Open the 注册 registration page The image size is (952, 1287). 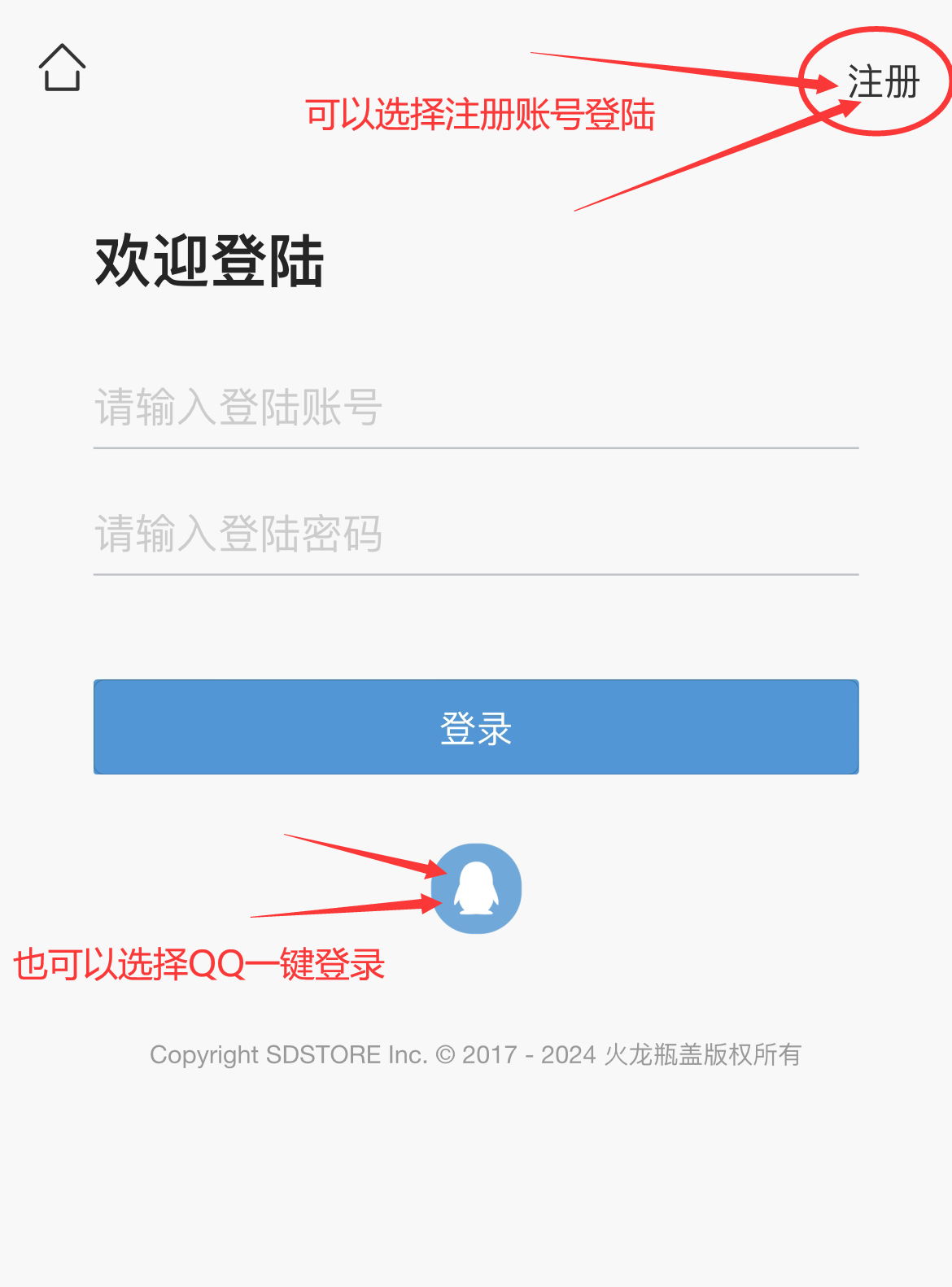tap(883, 82)
